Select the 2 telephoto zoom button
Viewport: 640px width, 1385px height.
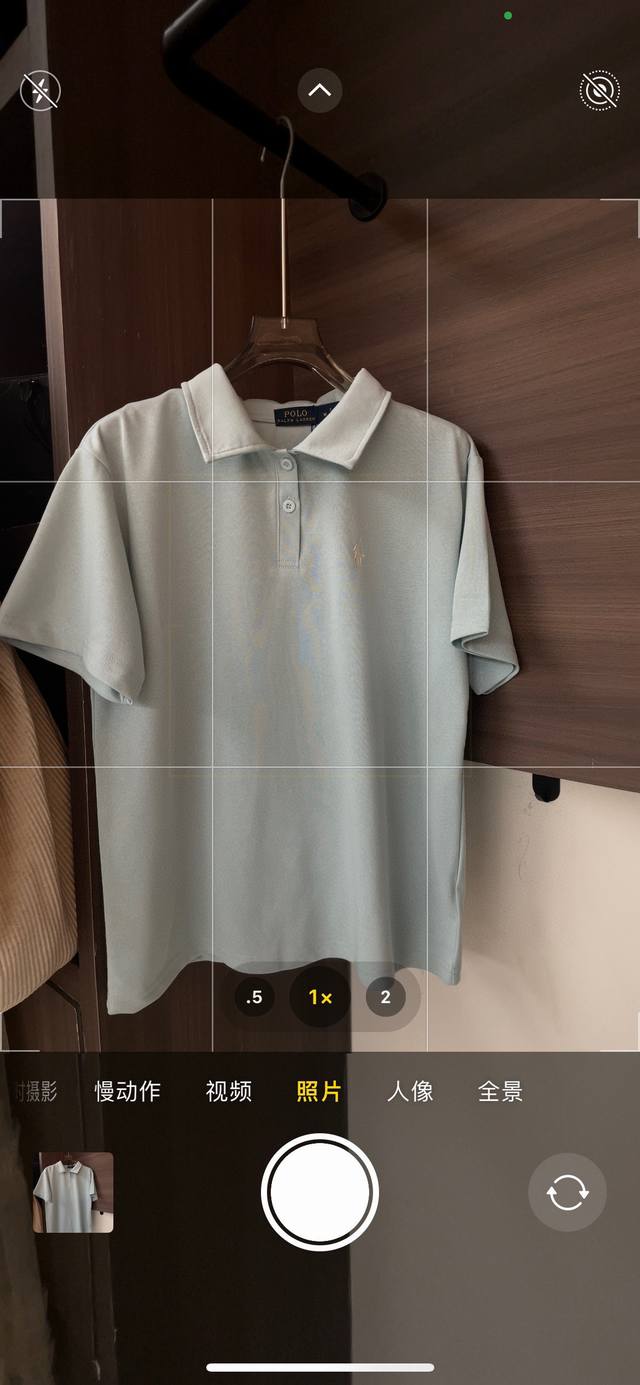pos(385,997)
